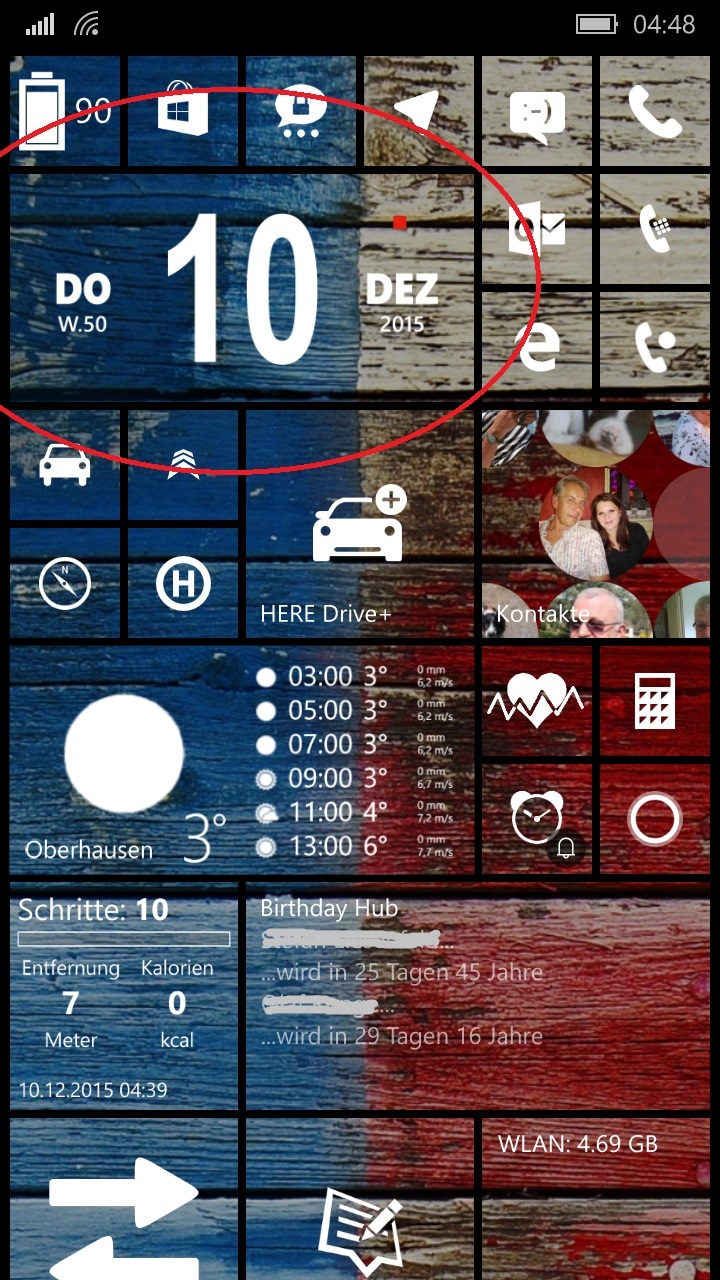Open the Outlook mail tile

(x=537, y=229)
